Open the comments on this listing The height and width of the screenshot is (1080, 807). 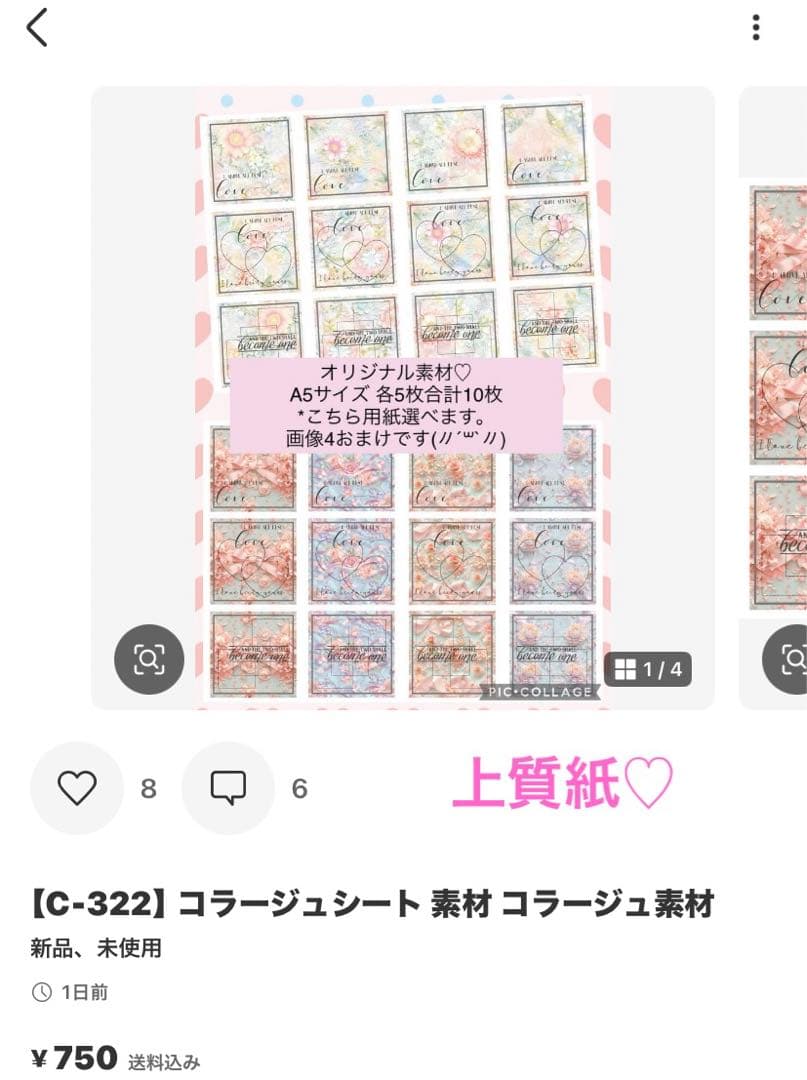click(228, 788)
